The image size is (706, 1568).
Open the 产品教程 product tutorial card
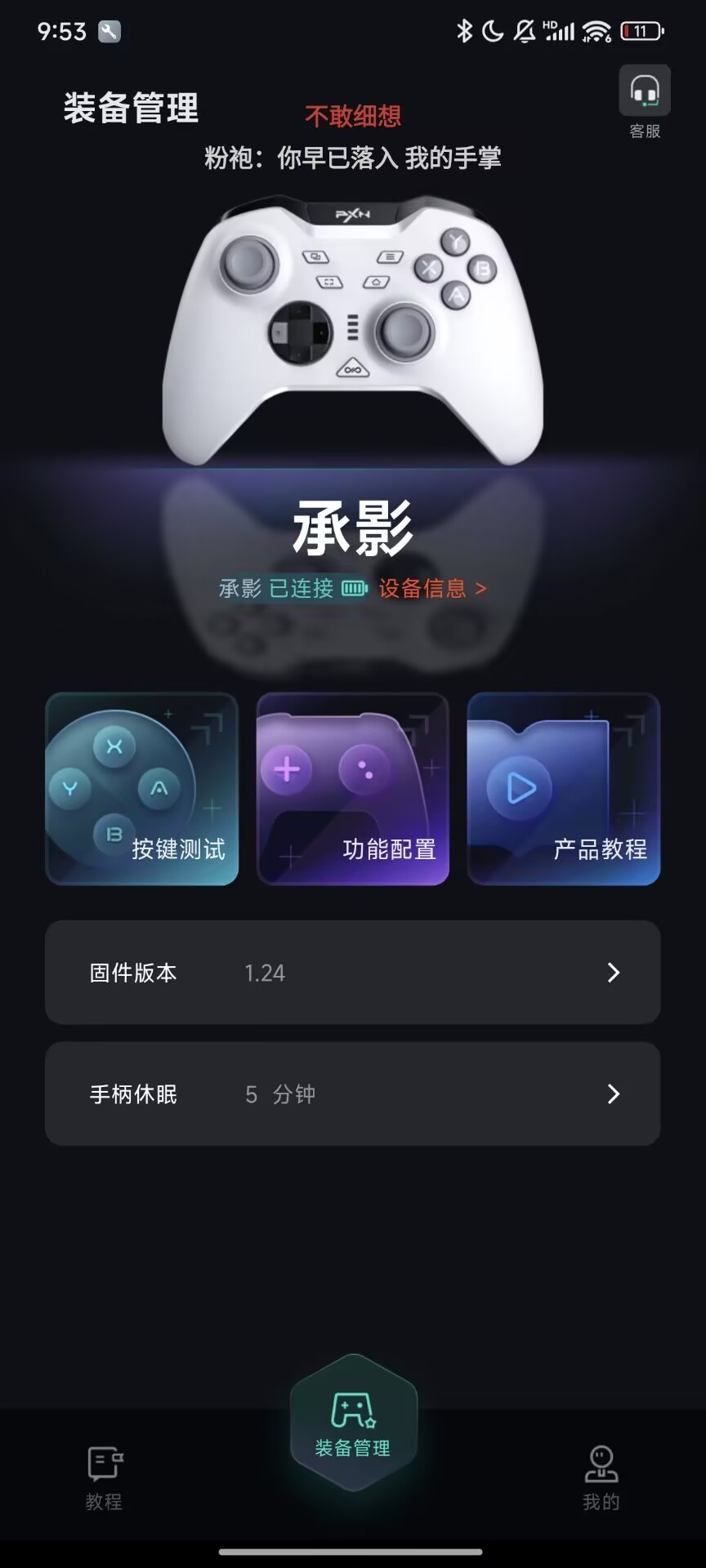pyautogui.click(x=564, y=789)
